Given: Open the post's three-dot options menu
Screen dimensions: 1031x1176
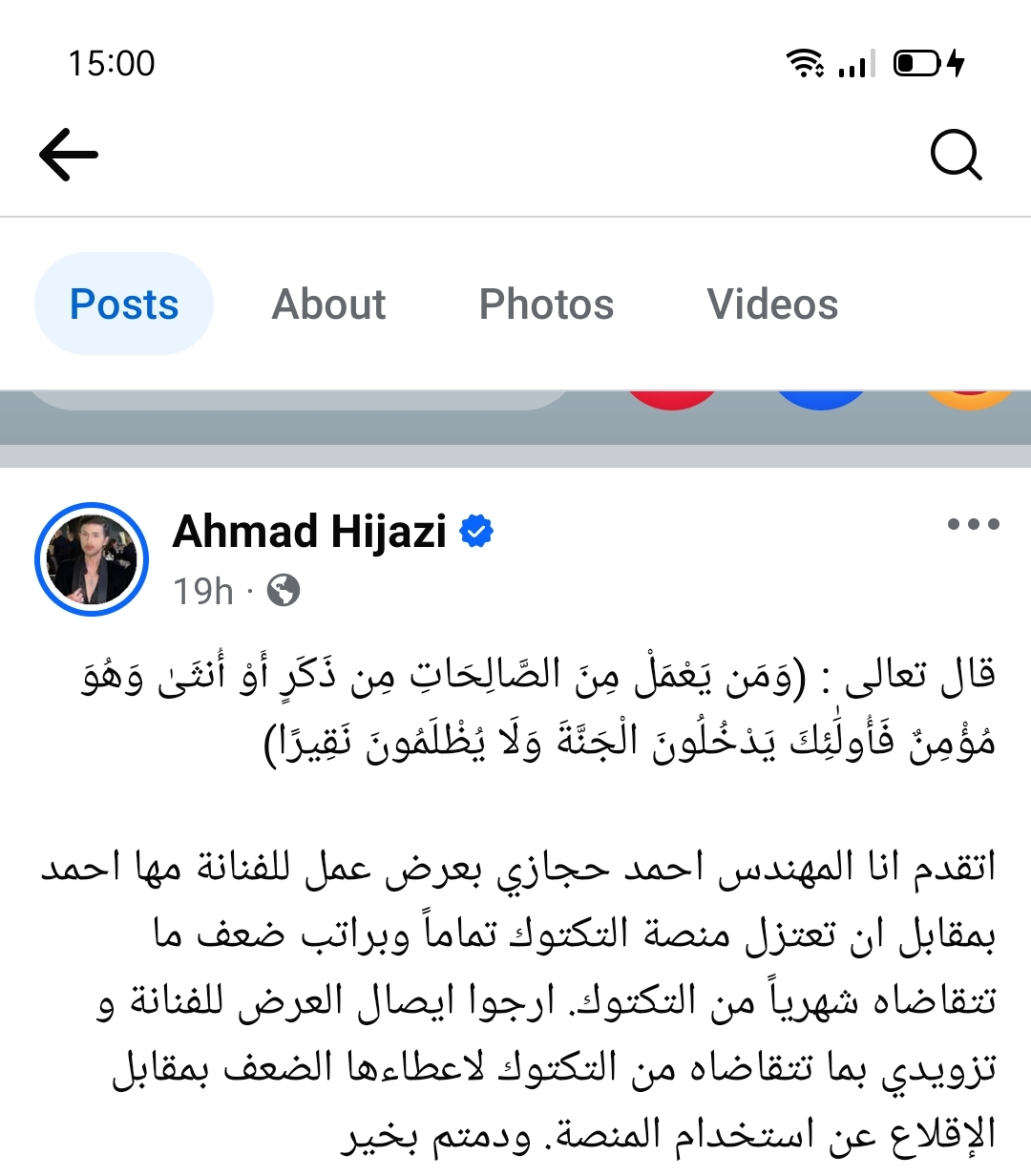Looking at the screenshot, I should (x=973, y=524).
